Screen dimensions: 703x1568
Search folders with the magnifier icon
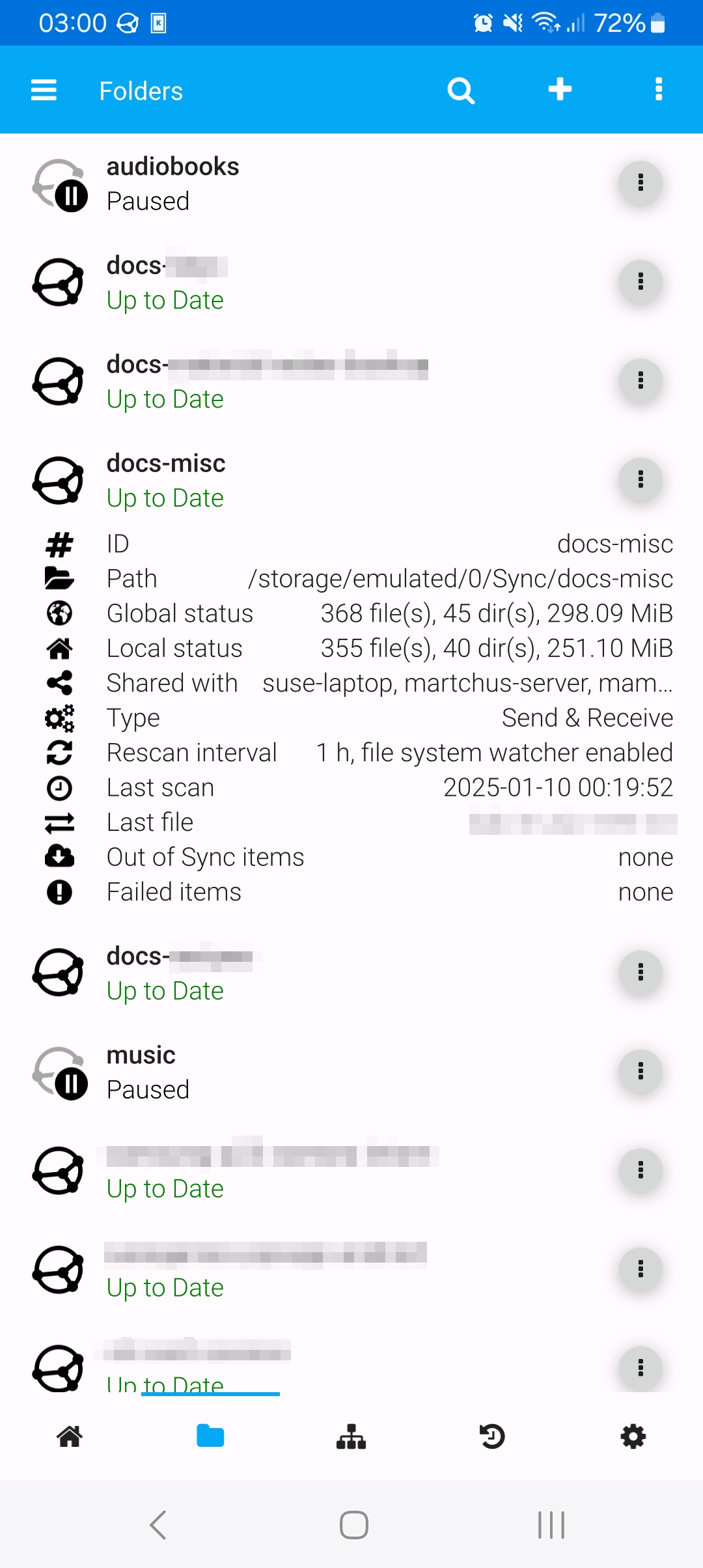coord(461,90)
